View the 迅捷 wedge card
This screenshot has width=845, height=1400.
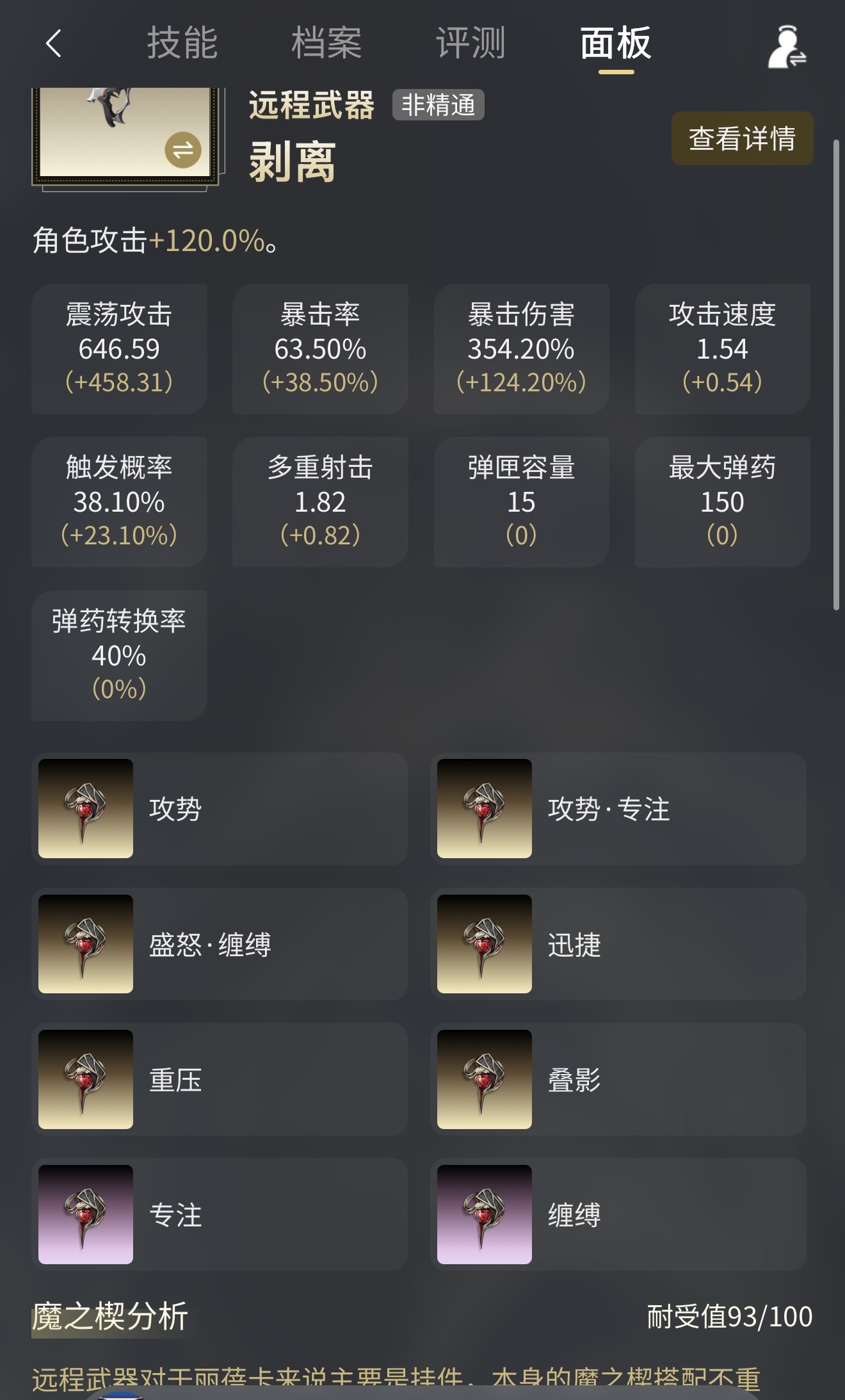click(x=618, y=944)
